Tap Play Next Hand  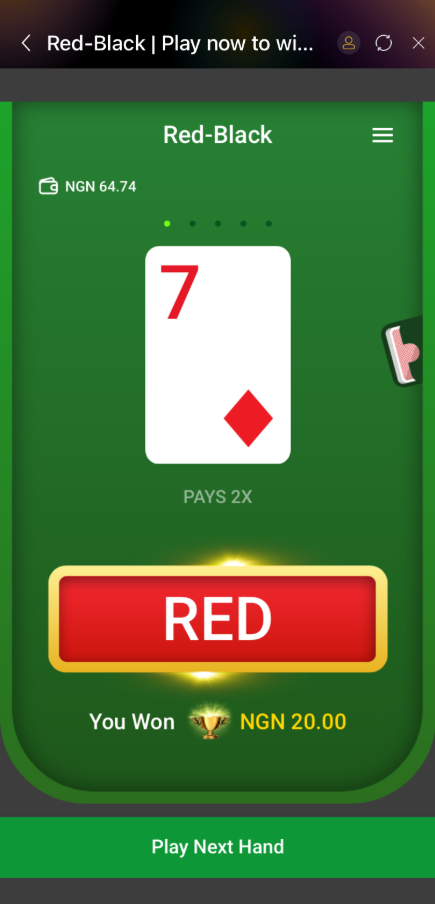tap(217, 847)
